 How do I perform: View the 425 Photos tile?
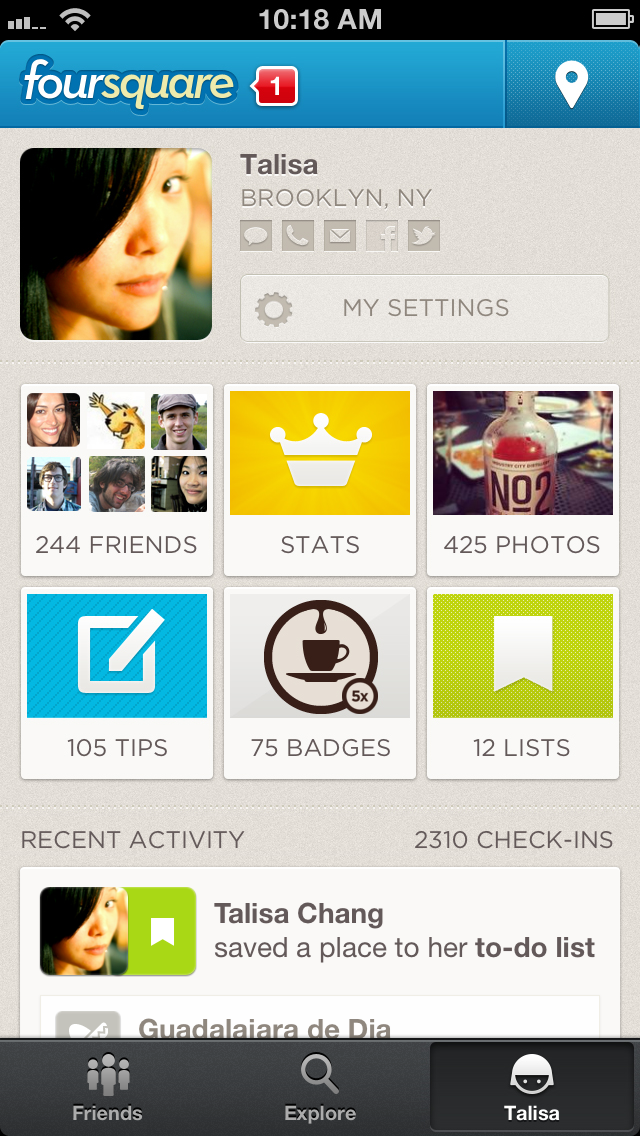click(523, 480)
